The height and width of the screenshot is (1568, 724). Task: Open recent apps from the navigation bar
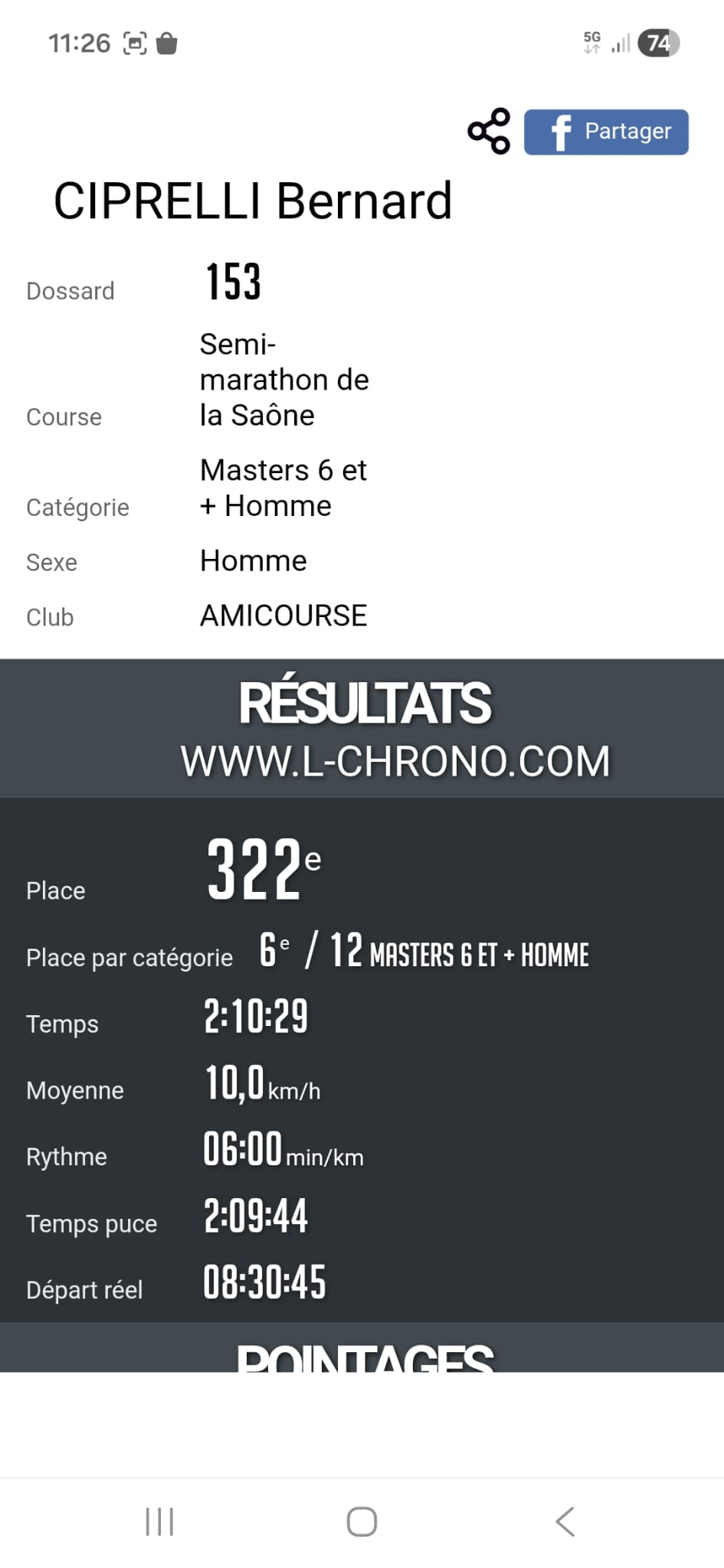159,1521
